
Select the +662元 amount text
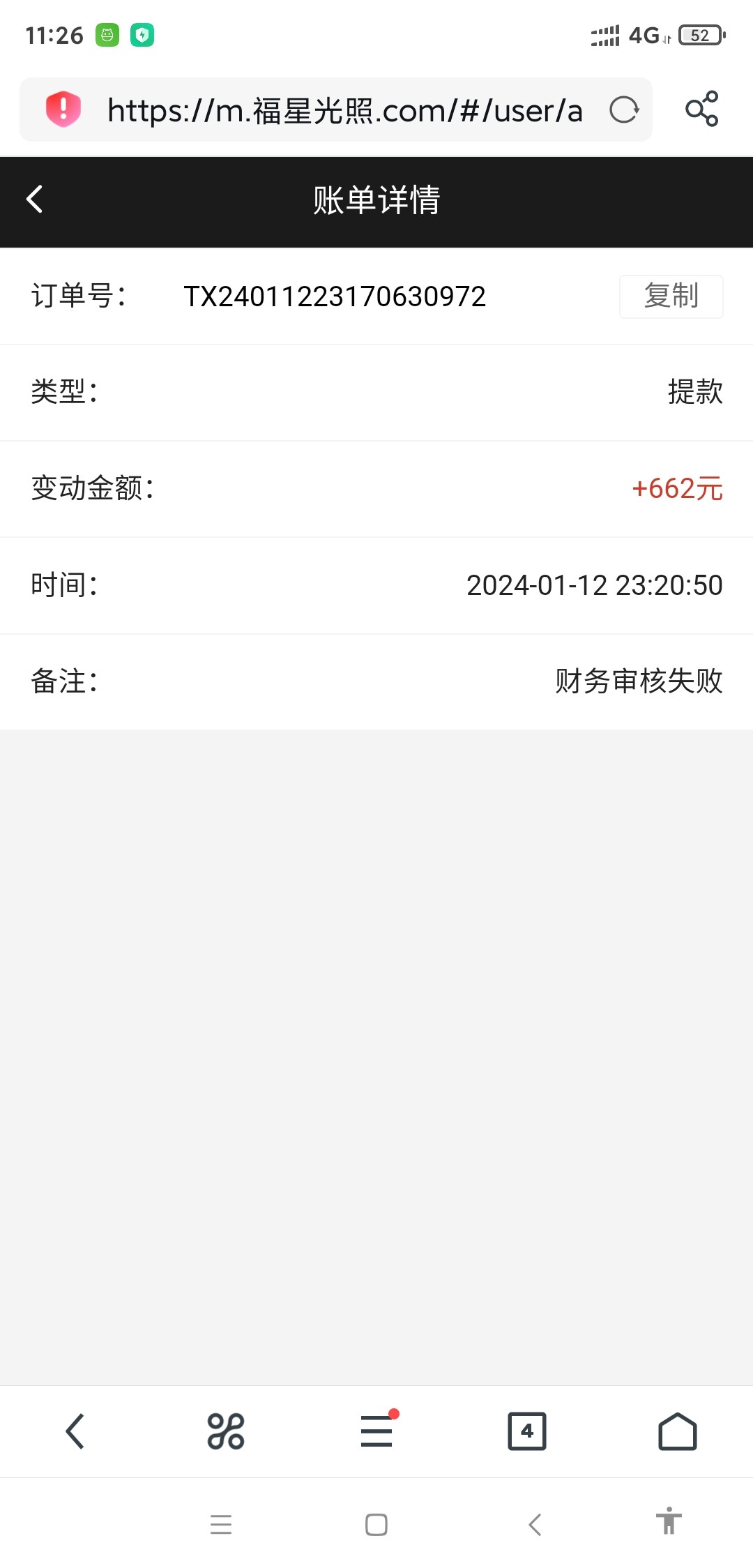pyautogui.click(x=678, y=489)
